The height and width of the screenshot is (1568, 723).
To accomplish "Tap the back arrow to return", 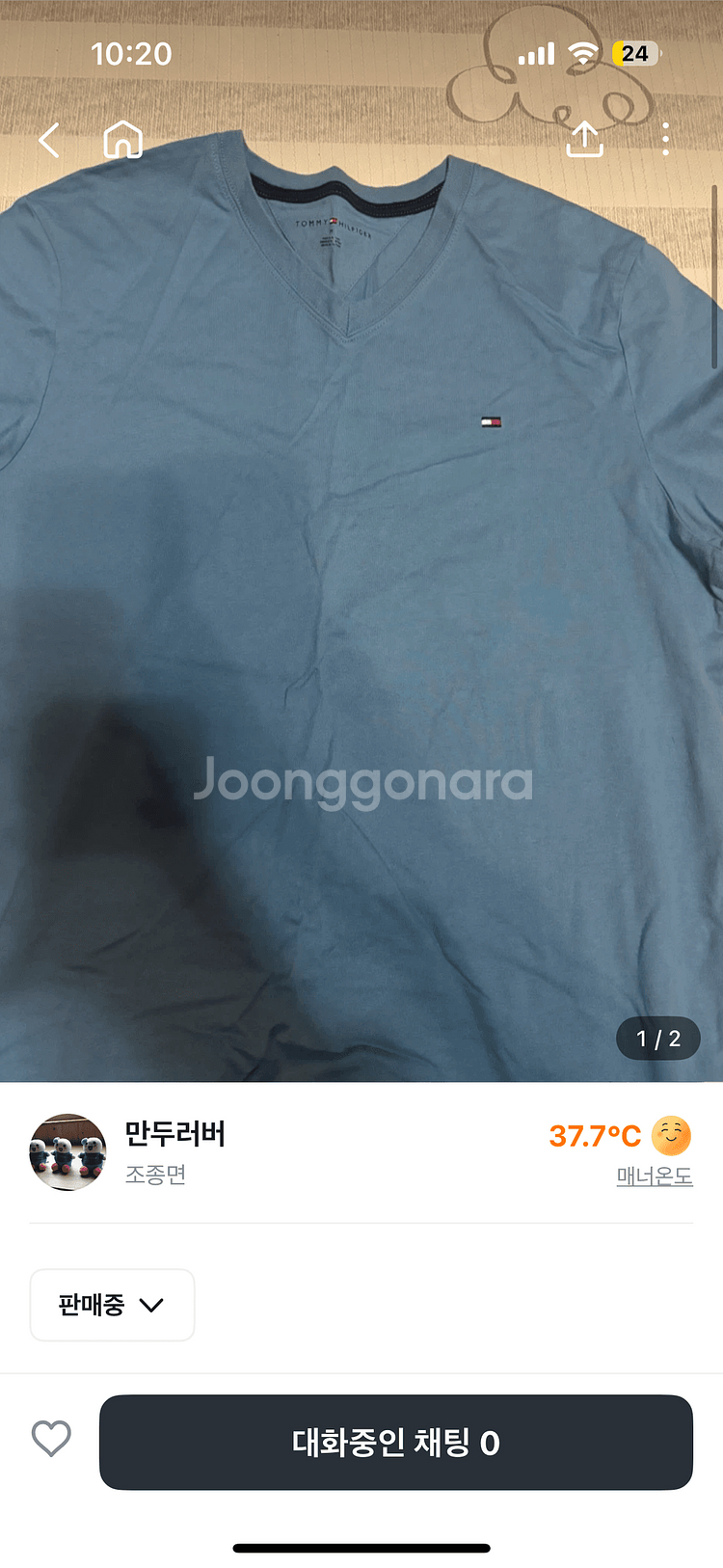I will (x=48, y=140).
